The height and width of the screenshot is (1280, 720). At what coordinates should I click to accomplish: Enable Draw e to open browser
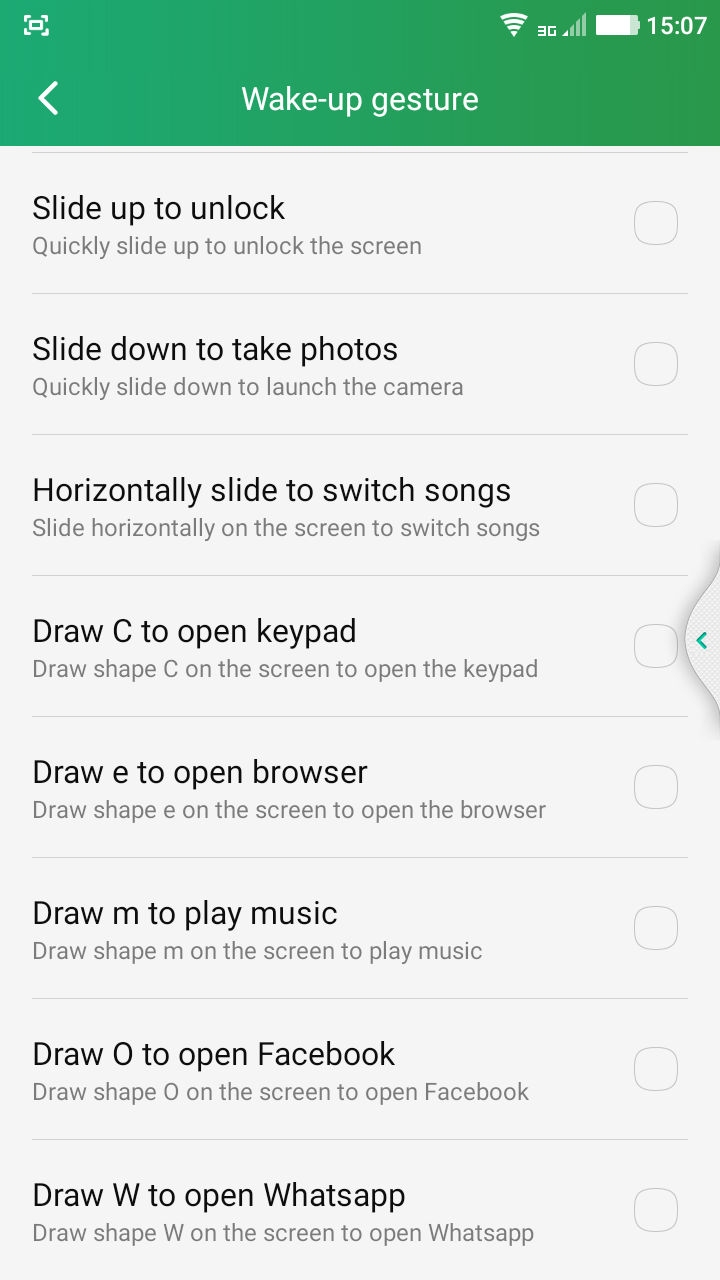pos(656,787)
